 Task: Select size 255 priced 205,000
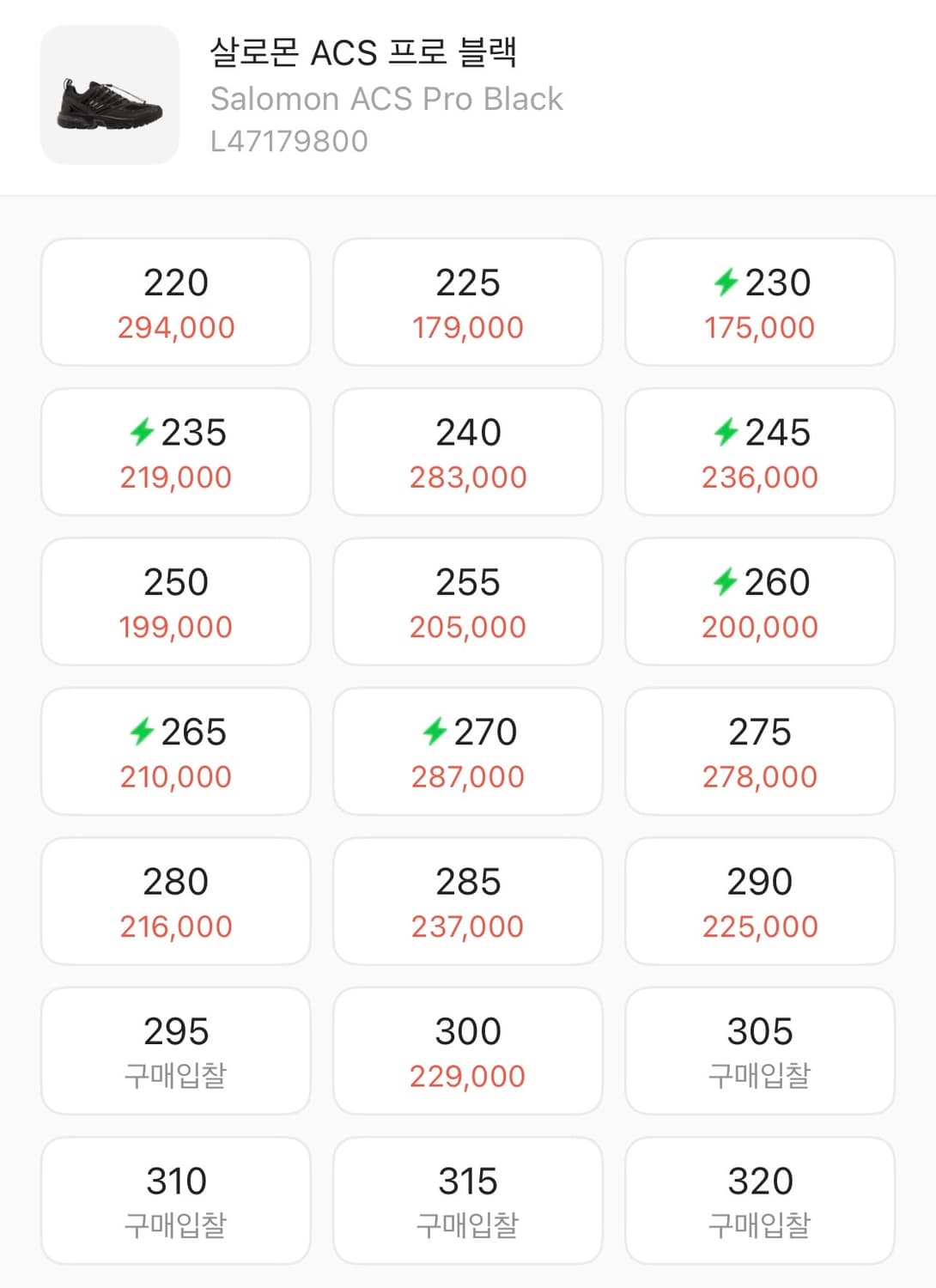point(467,601)
